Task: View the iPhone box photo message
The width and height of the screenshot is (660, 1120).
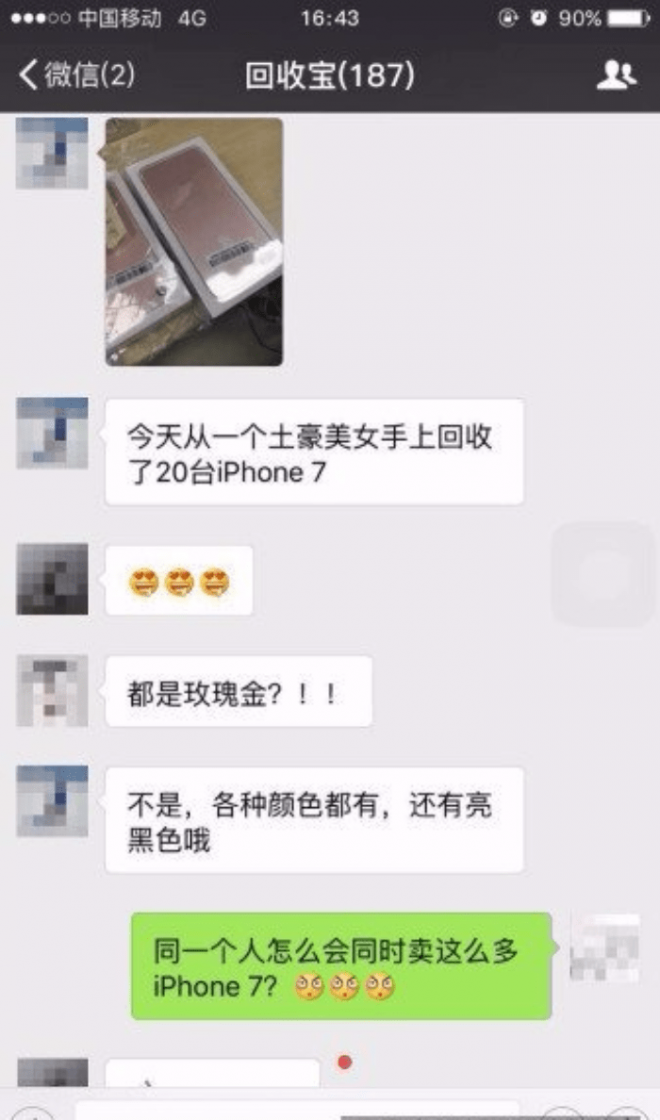Action: (194, 242)
